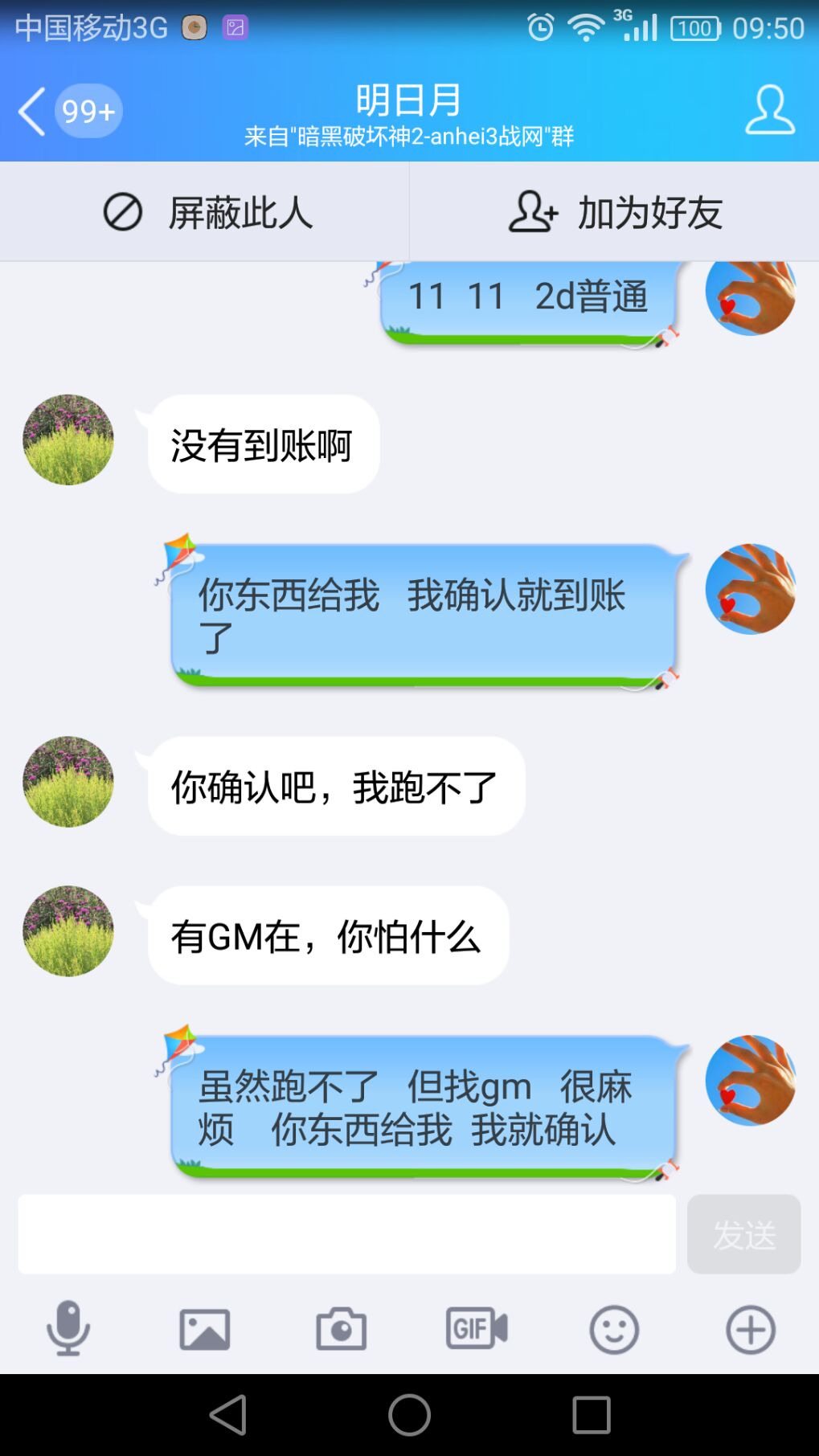Launch the camera to take a photo

coord(341,1329)
